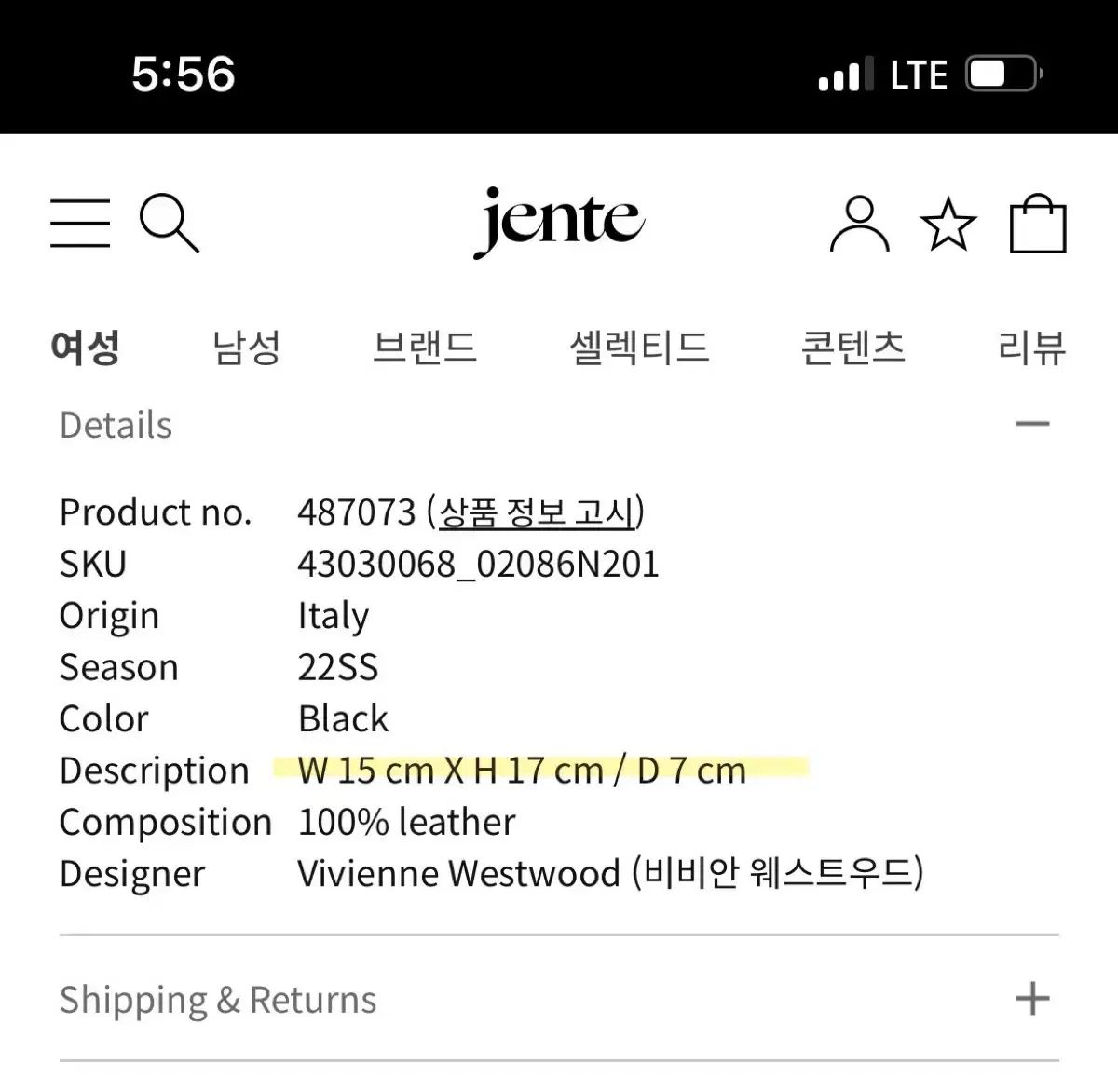Viewport: 1118px width, 1092px height.
Task: Go to the 콘텐츠 tab
Action: click(x=852, y=348)
